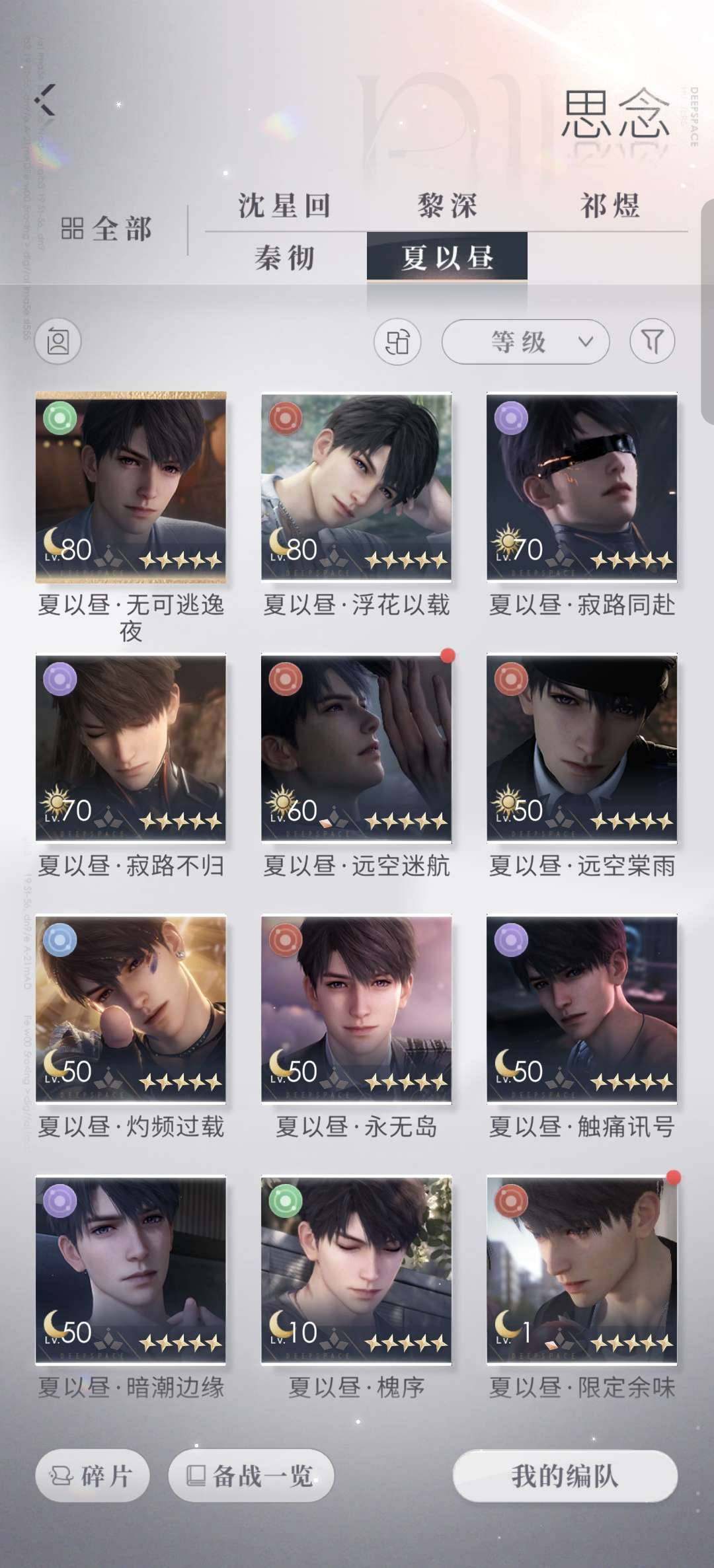
Task: Open card 夏以昼·限定余味
Action: 582,1269
